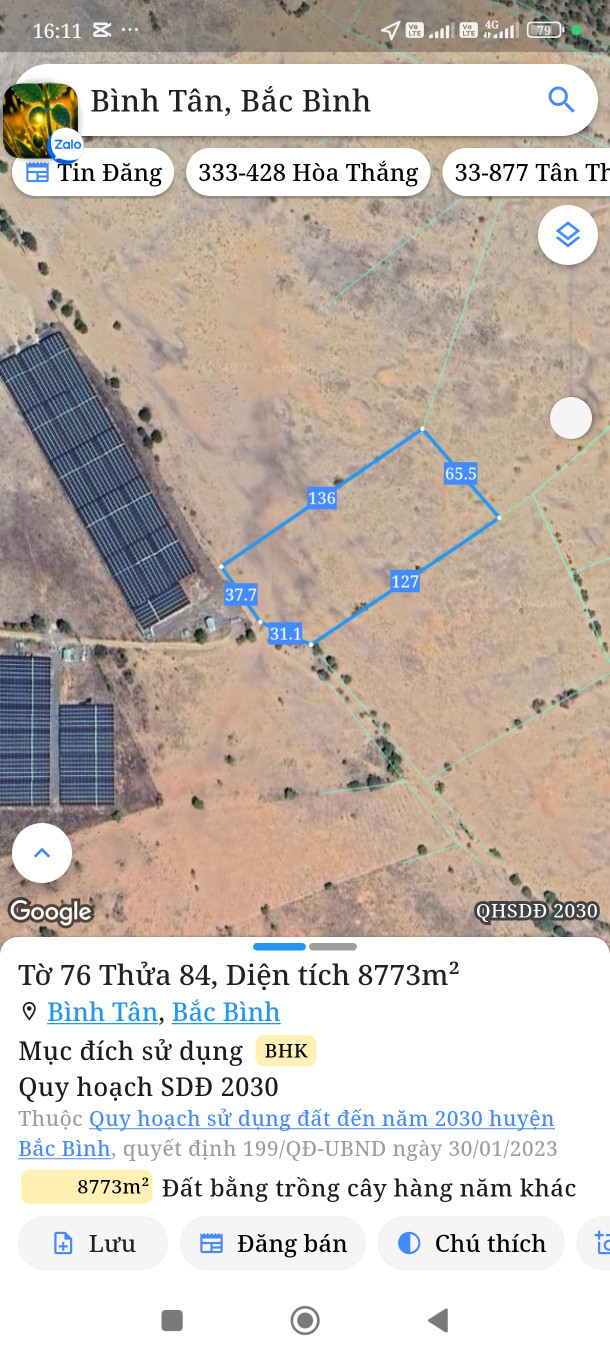The height and width of the screenshot is (1356, 610).
Task: Save this plot with Lưu
Action: pos(93,1243)
